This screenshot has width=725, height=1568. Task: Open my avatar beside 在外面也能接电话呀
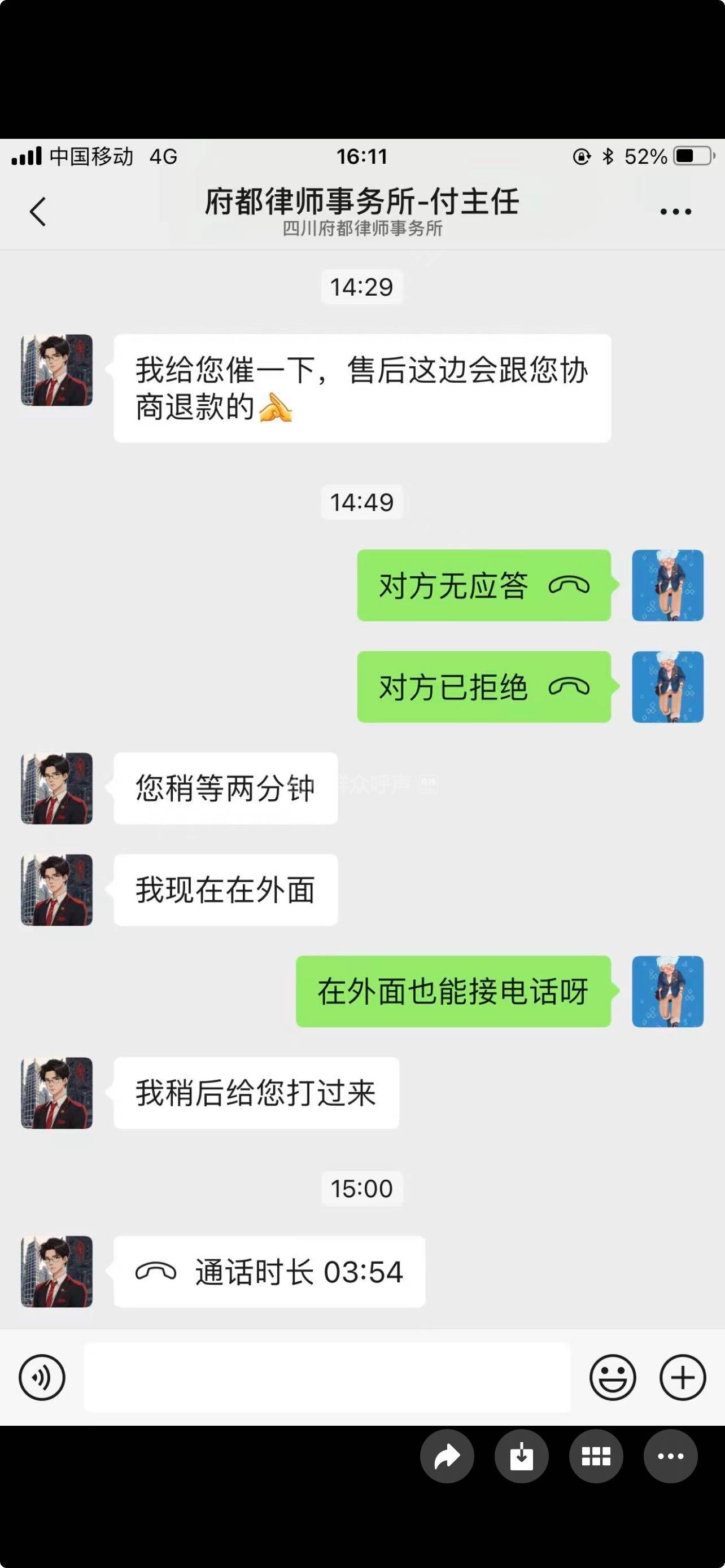click(x=667, y=992)
